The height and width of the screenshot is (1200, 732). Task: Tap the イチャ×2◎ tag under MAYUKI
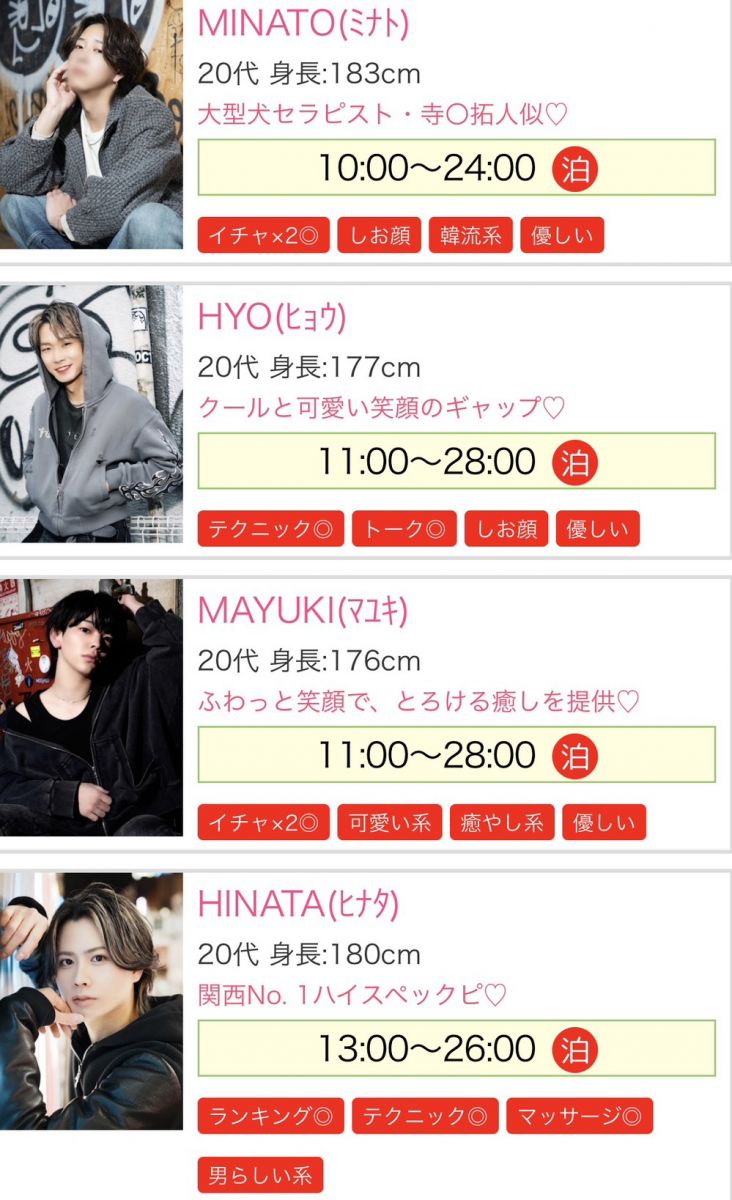(264, 823)
